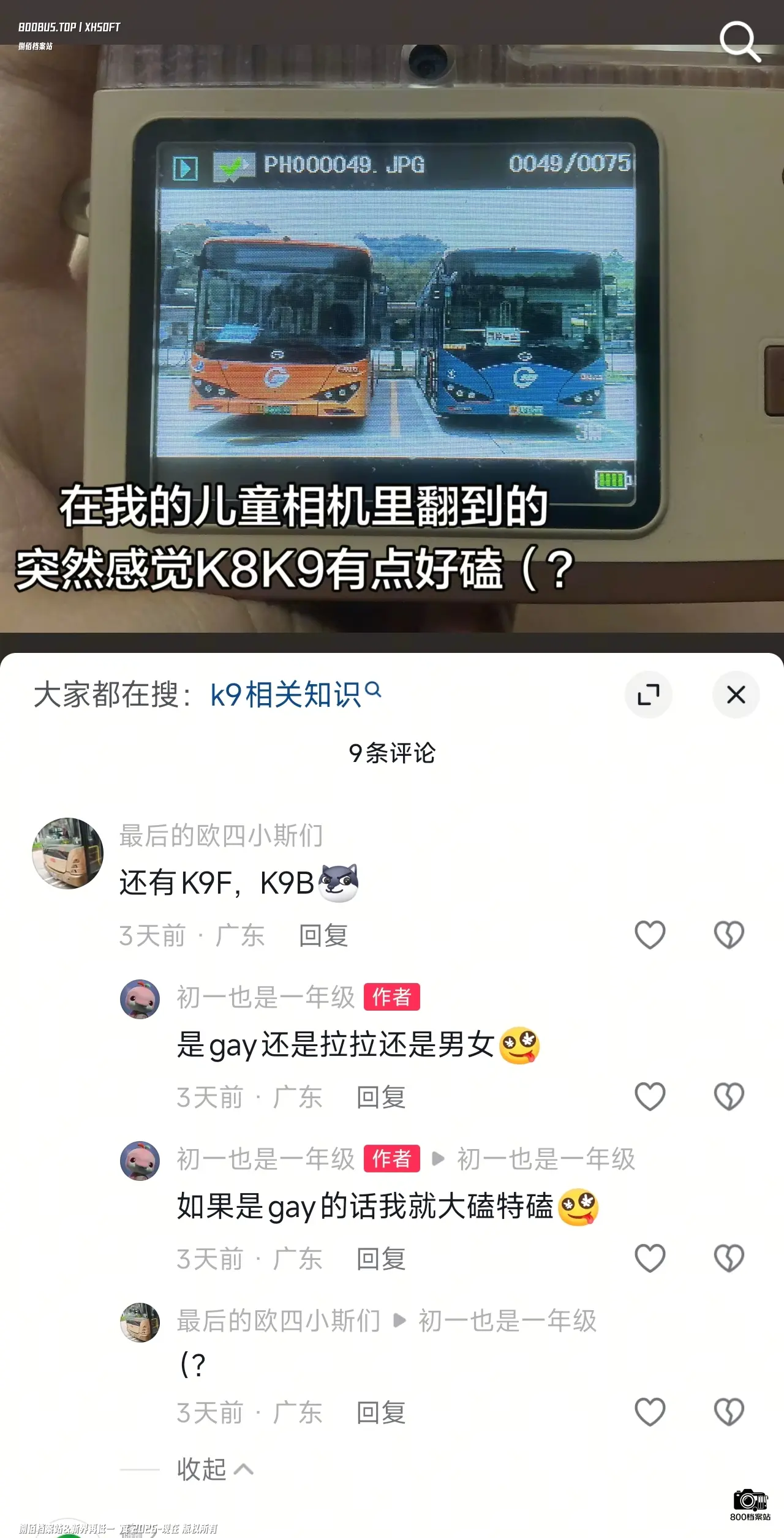Screen dimensions: 784x1538
Task: Open the search magnifier icon
Action: pos(740,42)
